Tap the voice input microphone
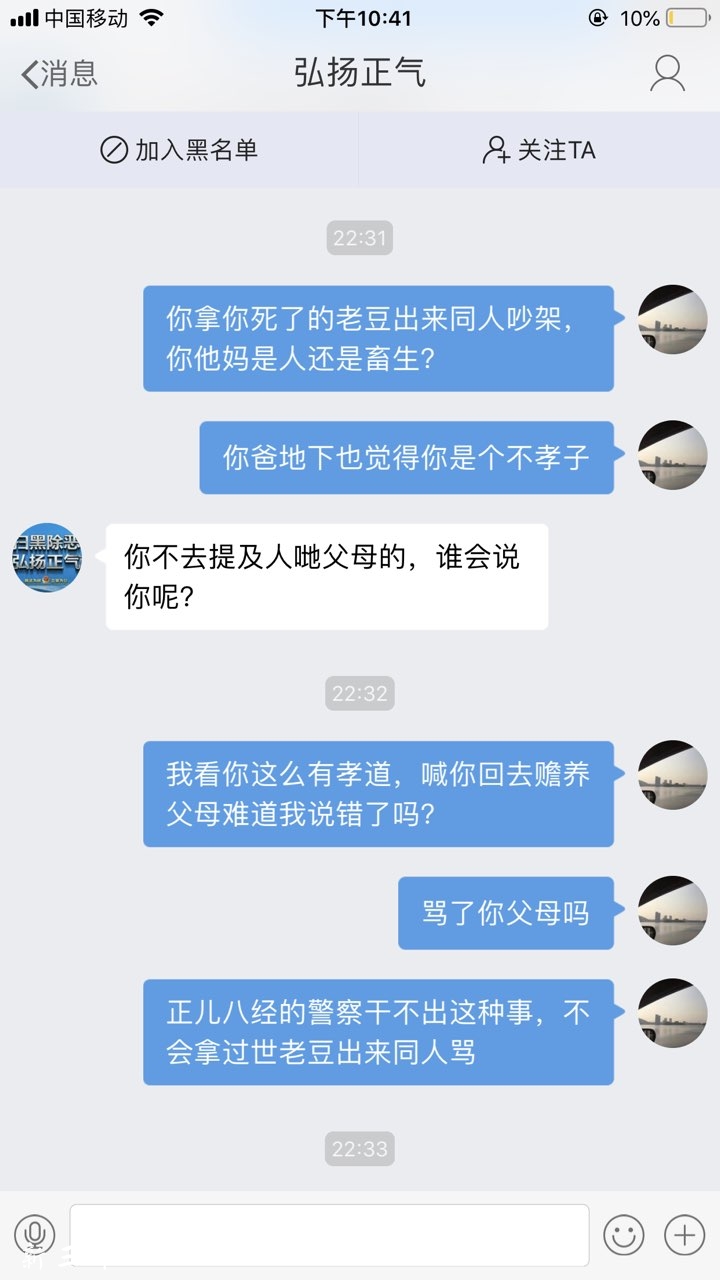 (35, 1235)
